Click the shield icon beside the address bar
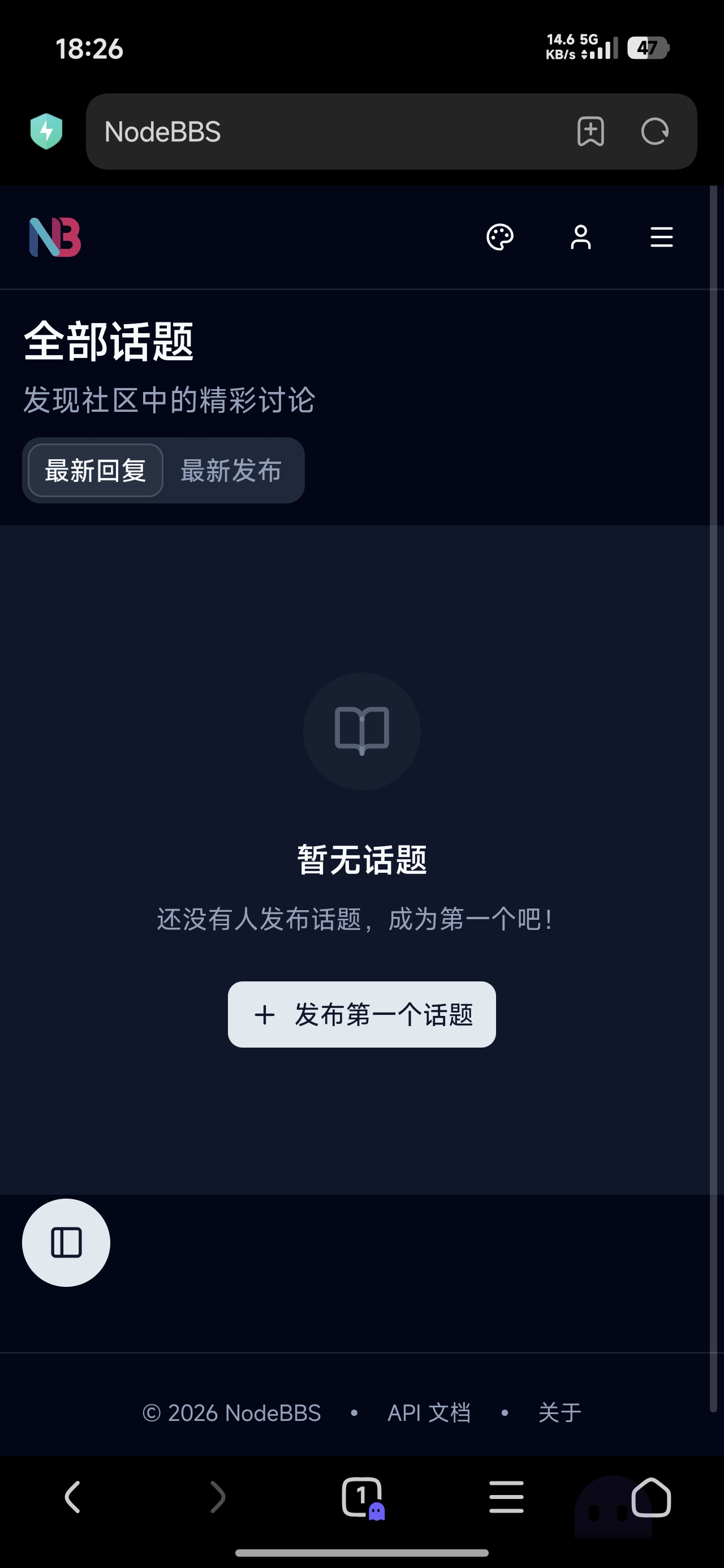 coord(46,132)
